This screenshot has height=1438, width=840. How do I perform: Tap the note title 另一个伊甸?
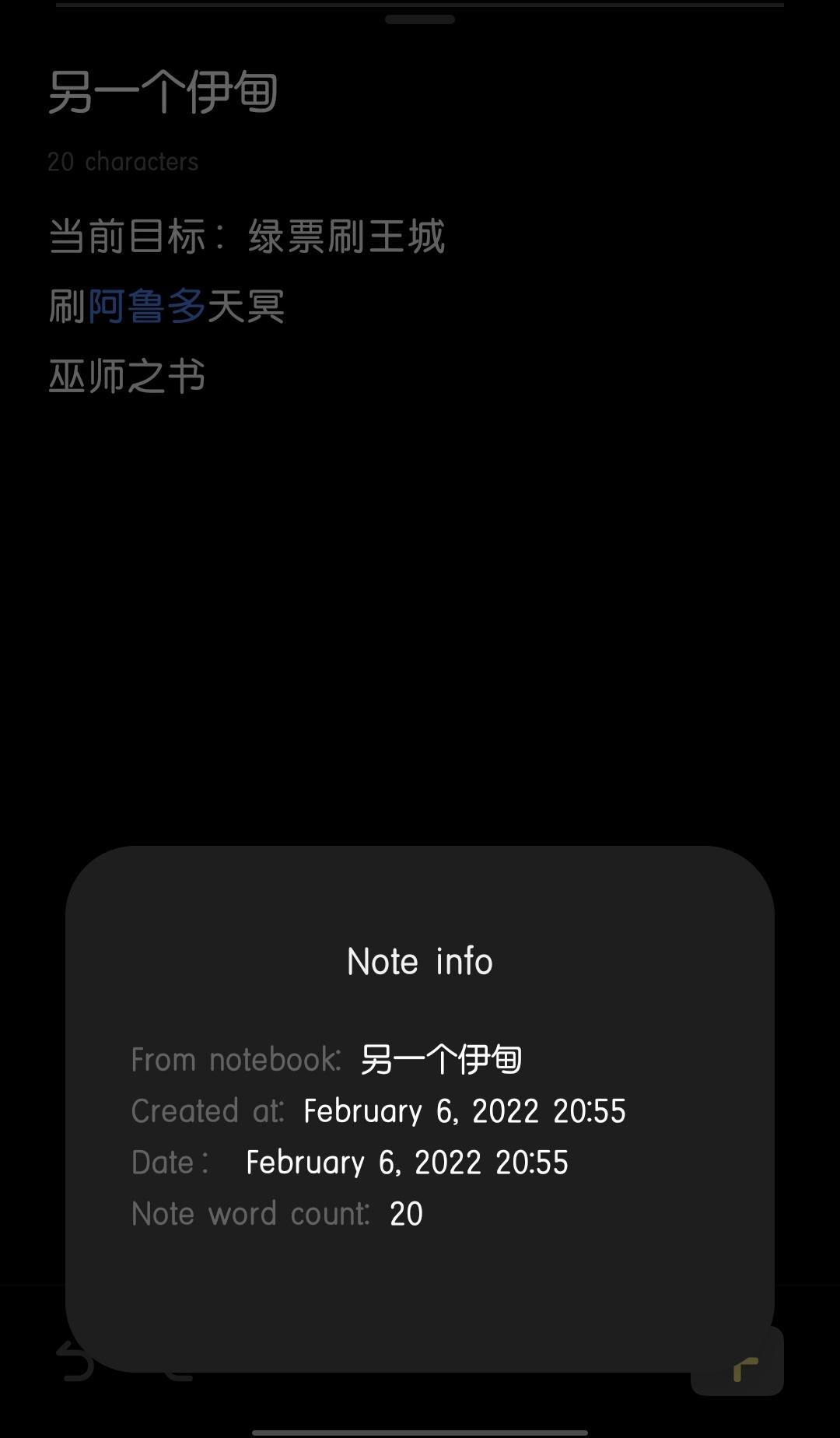click(163, 93)
